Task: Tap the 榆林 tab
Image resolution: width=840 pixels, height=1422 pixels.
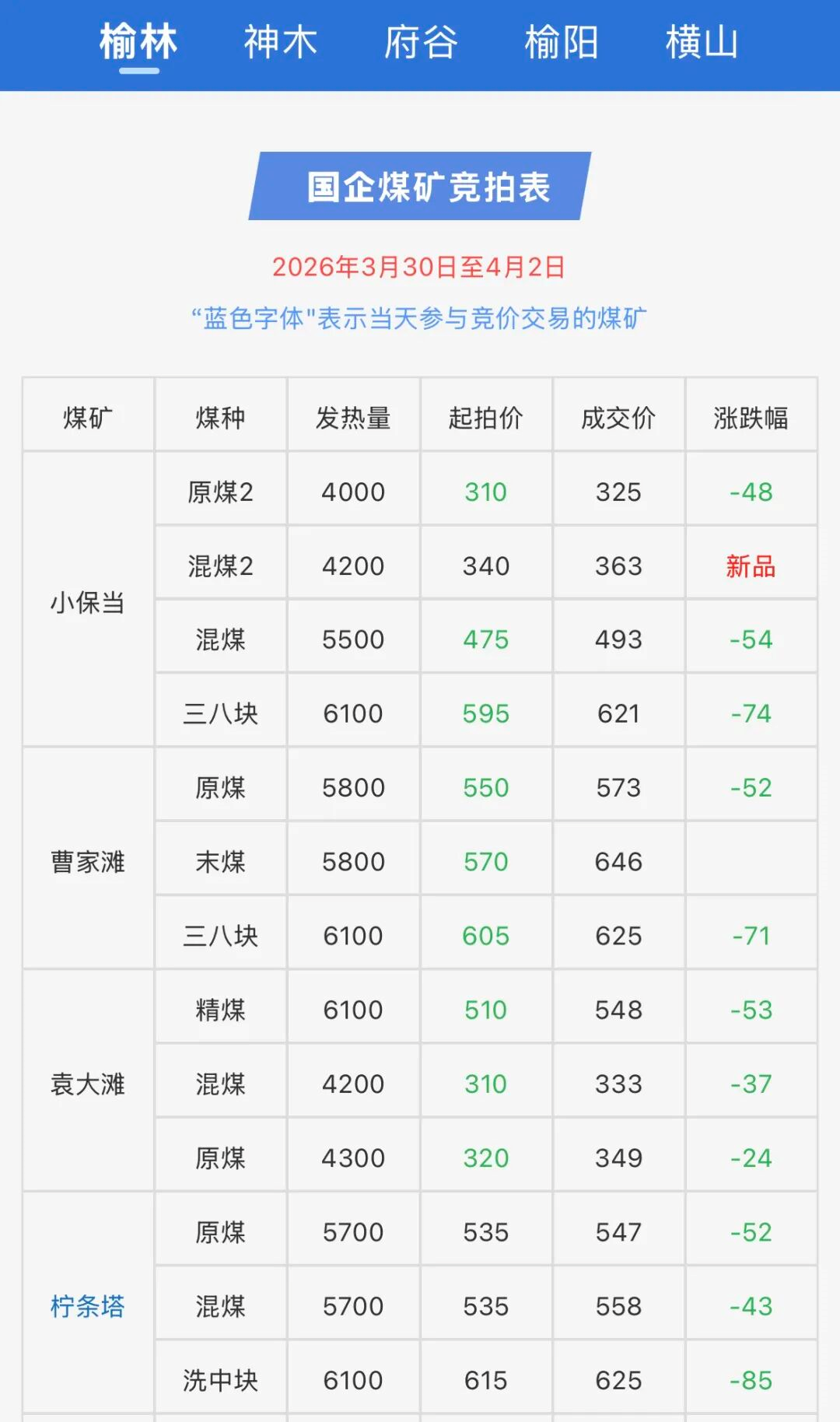Action: [x=139, y=43]
